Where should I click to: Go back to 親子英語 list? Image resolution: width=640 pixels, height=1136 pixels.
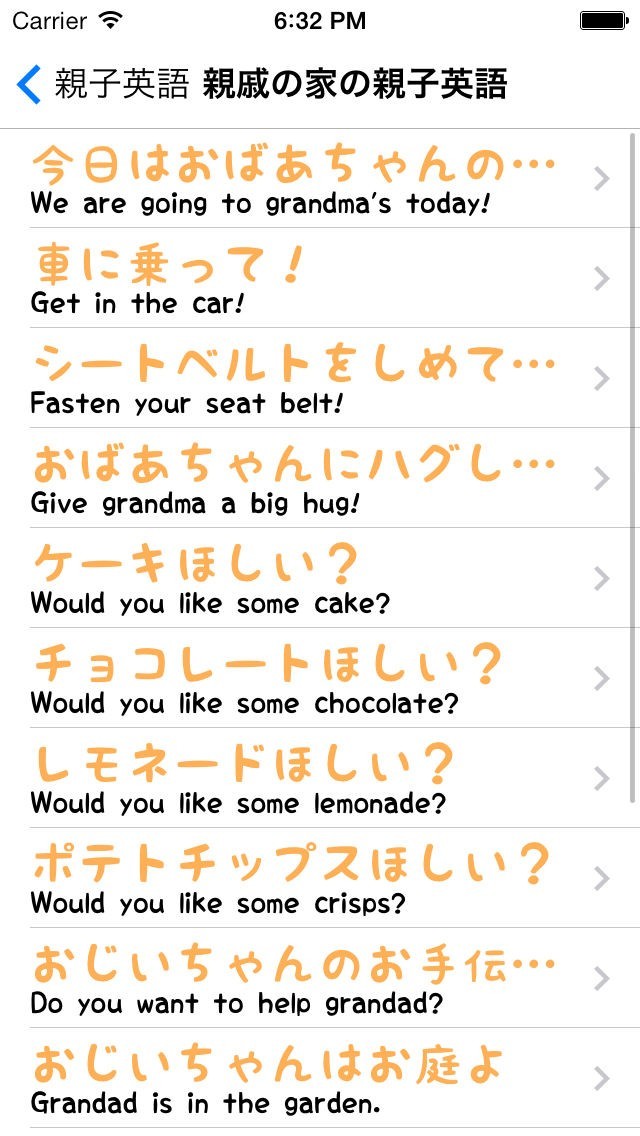pos(100,84)
